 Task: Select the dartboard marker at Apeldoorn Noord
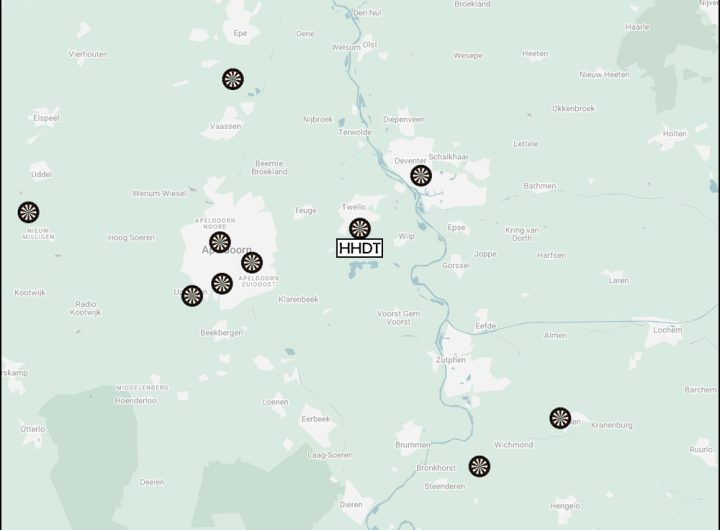tap(220, 242)
